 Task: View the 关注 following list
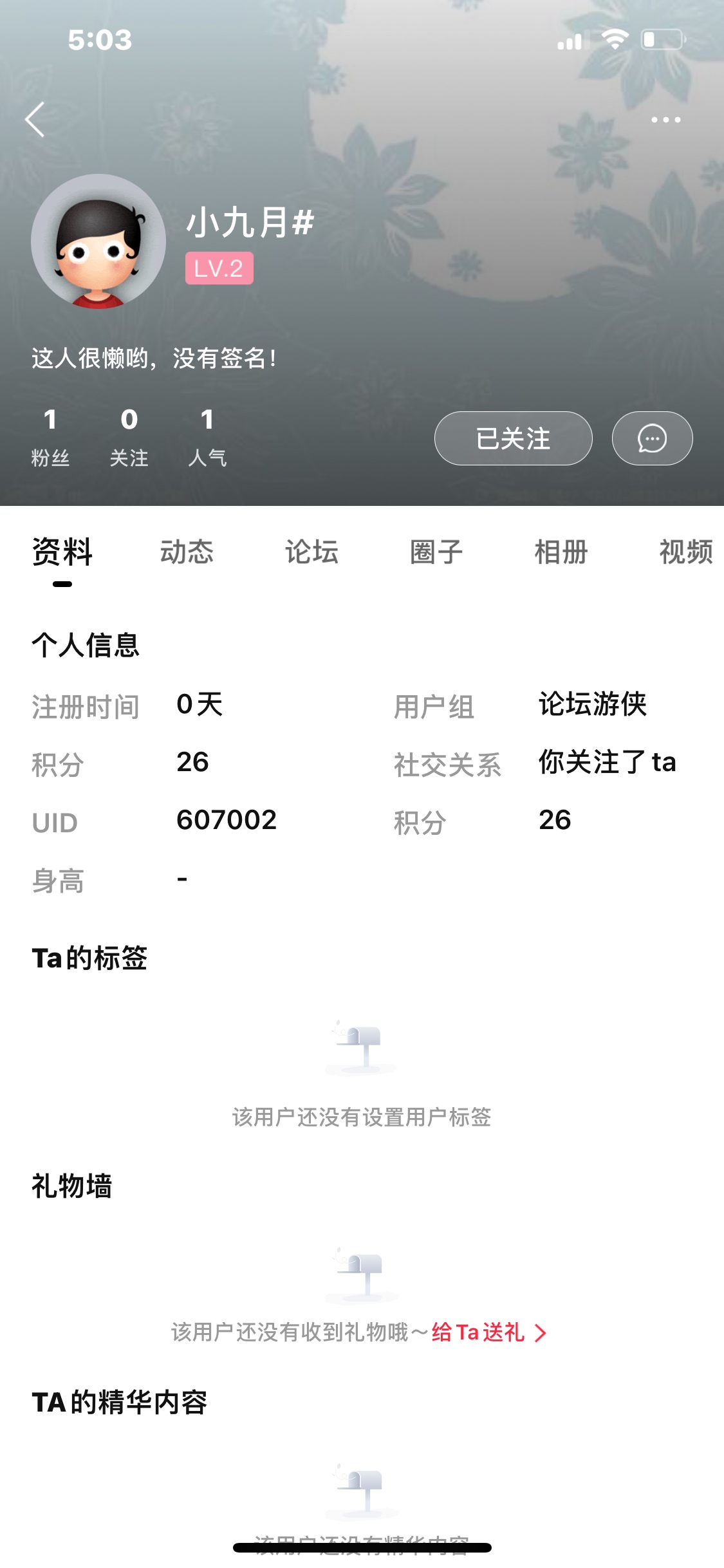pyautogui.click(x=129, y=436)
